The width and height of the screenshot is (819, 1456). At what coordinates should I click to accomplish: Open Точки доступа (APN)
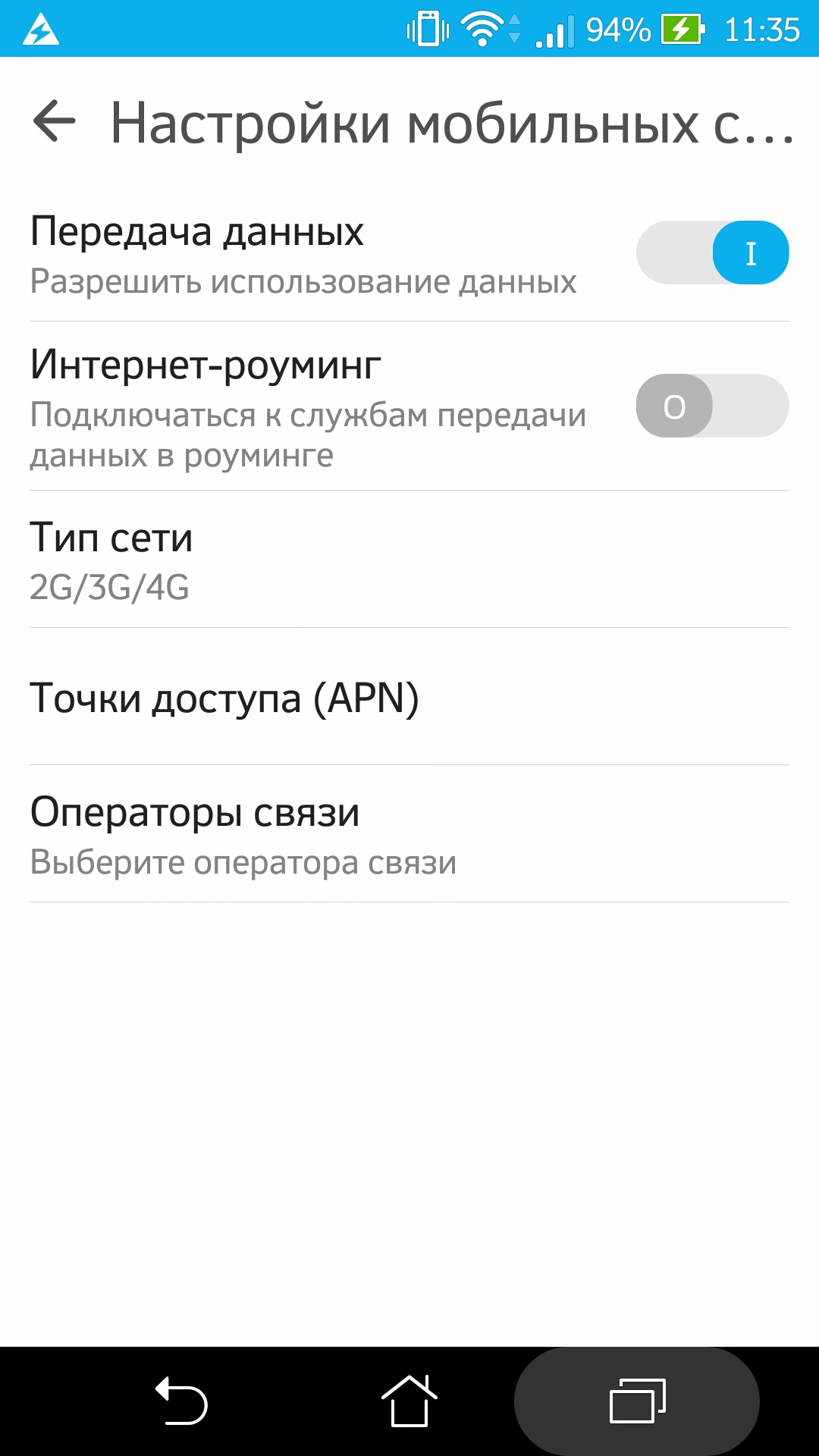(x=409, y=697)
